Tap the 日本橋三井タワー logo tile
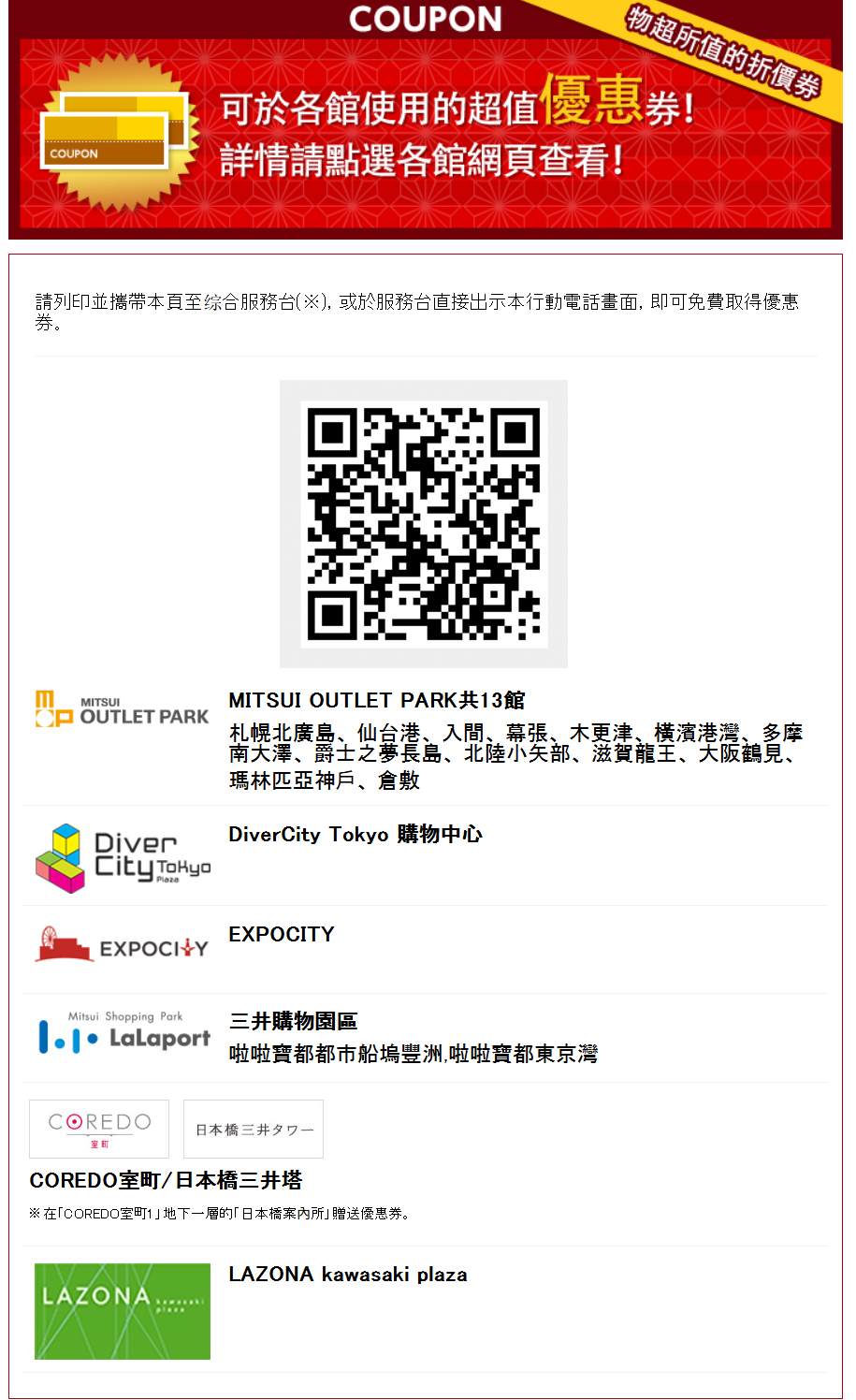The height and width of the screenshot is (1400, 856). [254, 1129]
